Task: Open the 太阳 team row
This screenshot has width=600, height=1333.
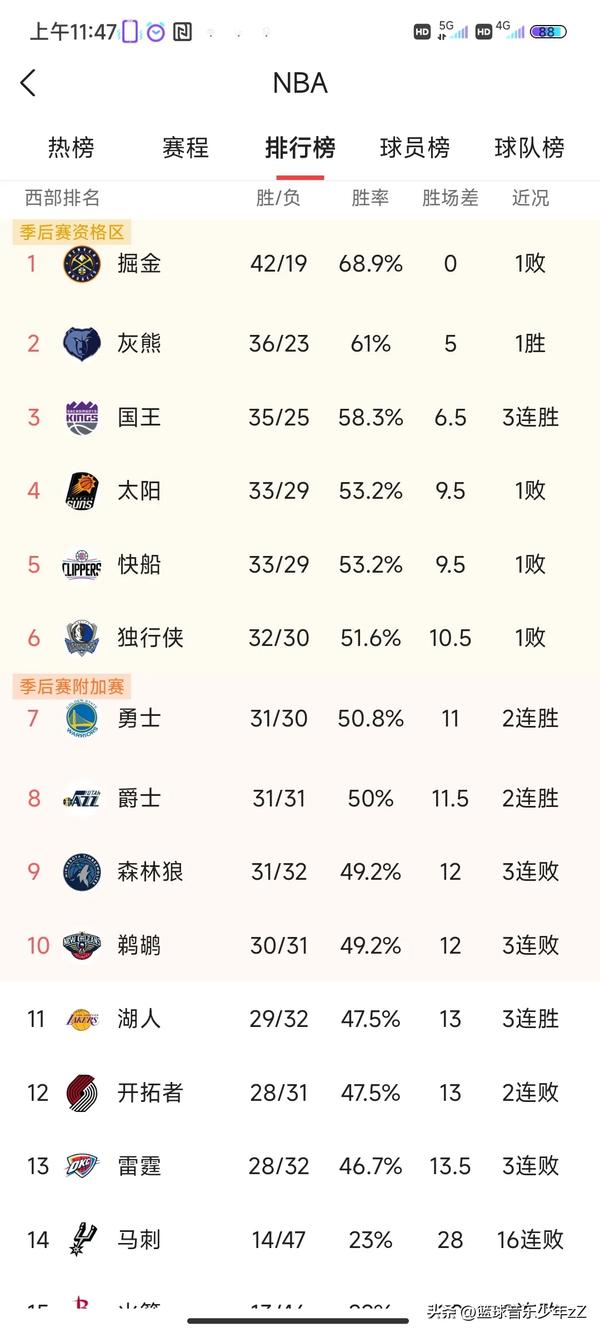Action: pyautogui.click(x=300, y=491)
